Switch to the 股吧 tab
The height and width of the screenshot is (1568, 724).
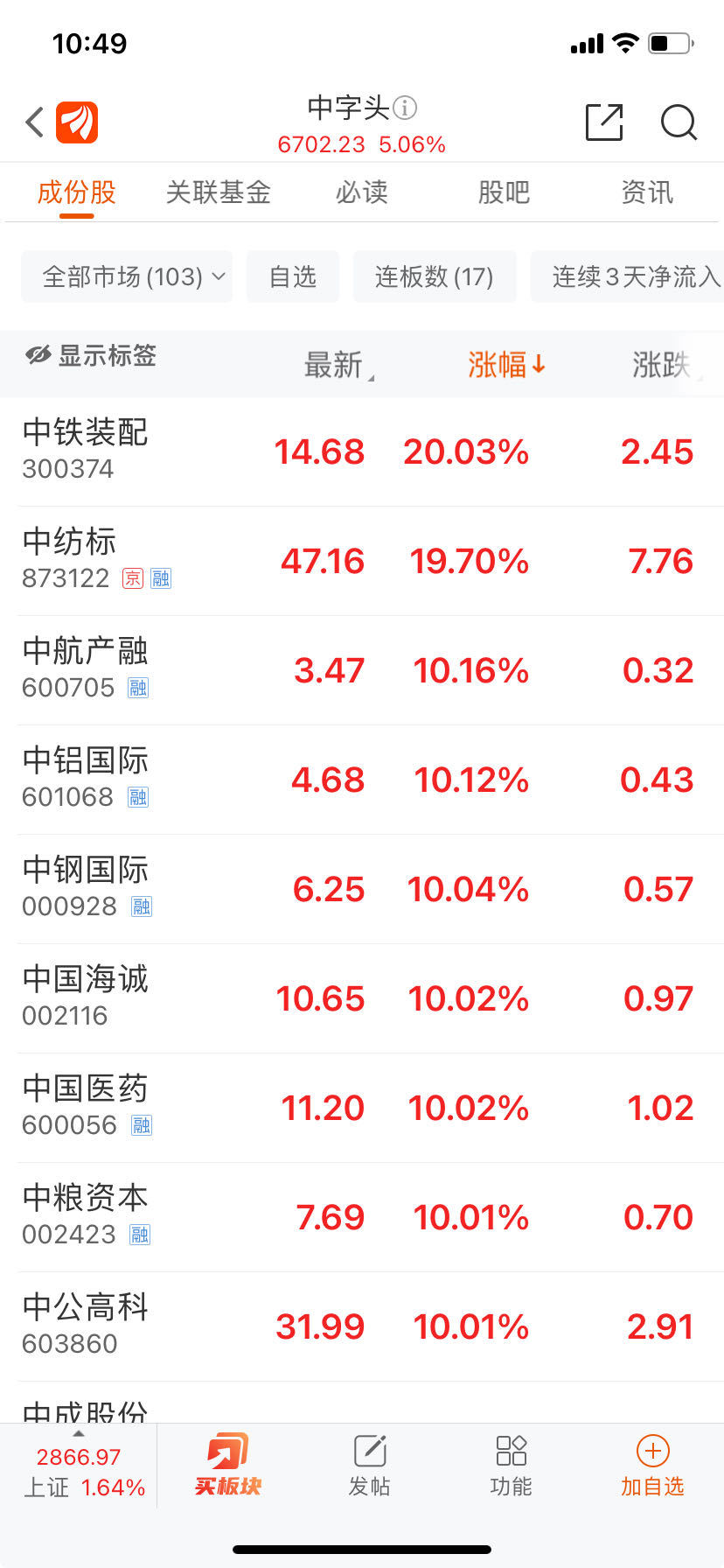pyautogui.click(x=503, y=192)
